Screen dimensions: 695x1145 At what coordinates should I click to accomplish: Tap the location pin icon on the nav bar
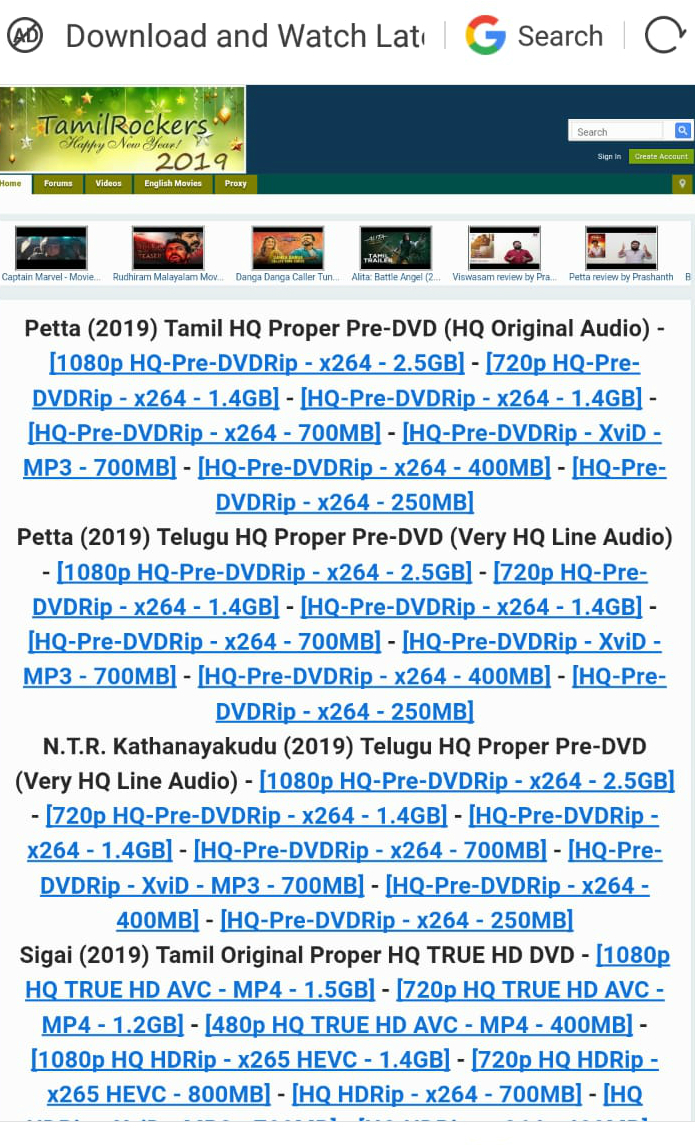(682, 184)
